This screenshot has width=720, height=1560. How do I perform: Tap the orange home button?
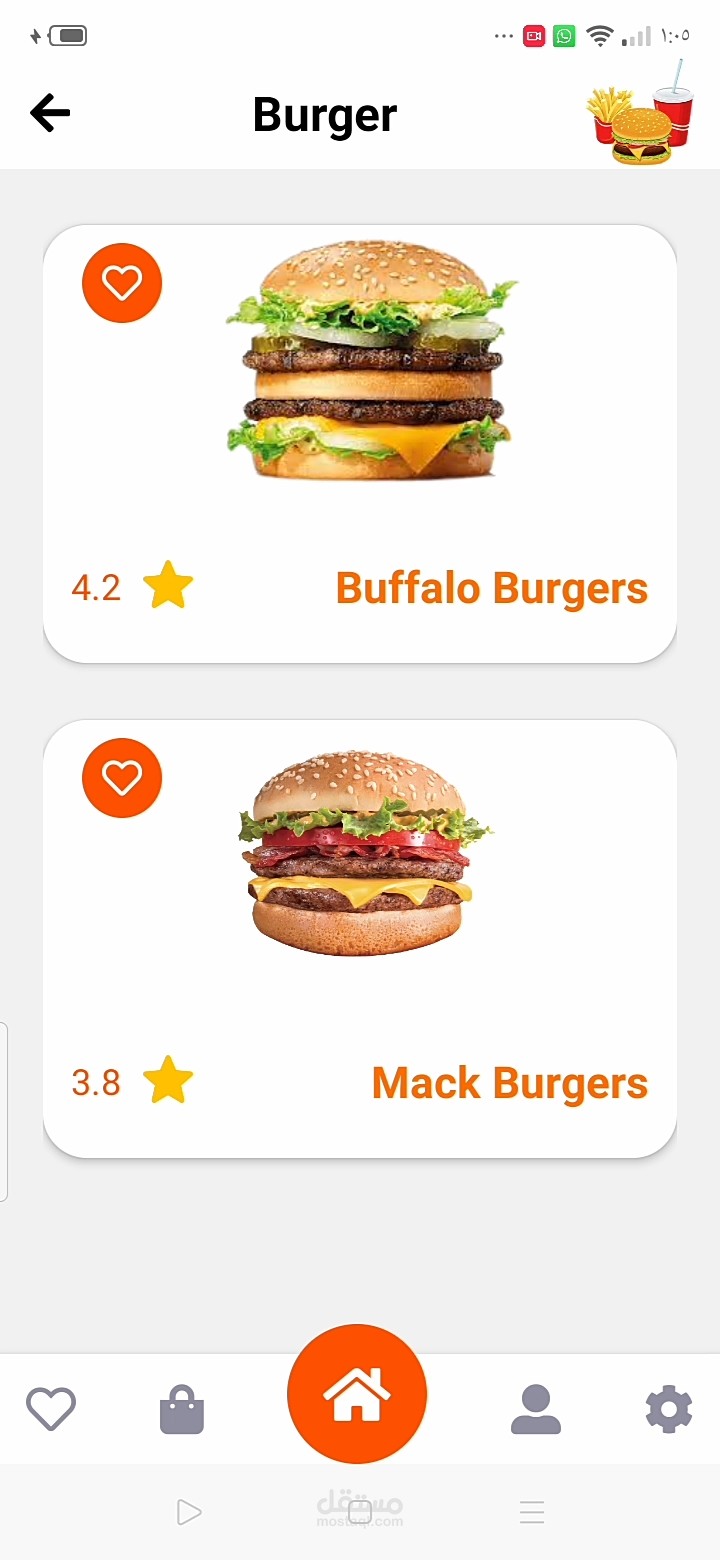357,1394
